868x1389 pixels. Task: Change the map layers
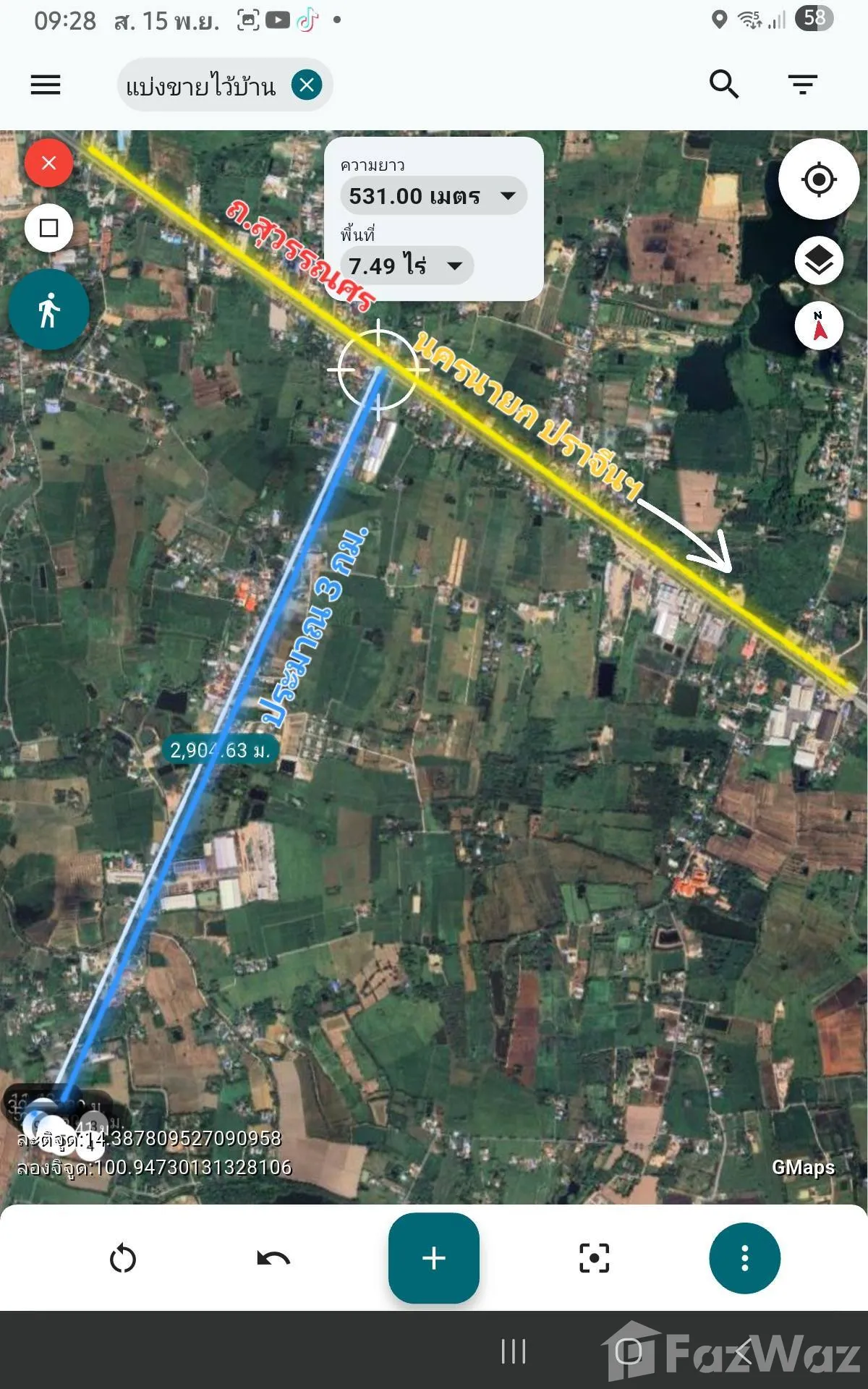[819, 260]
